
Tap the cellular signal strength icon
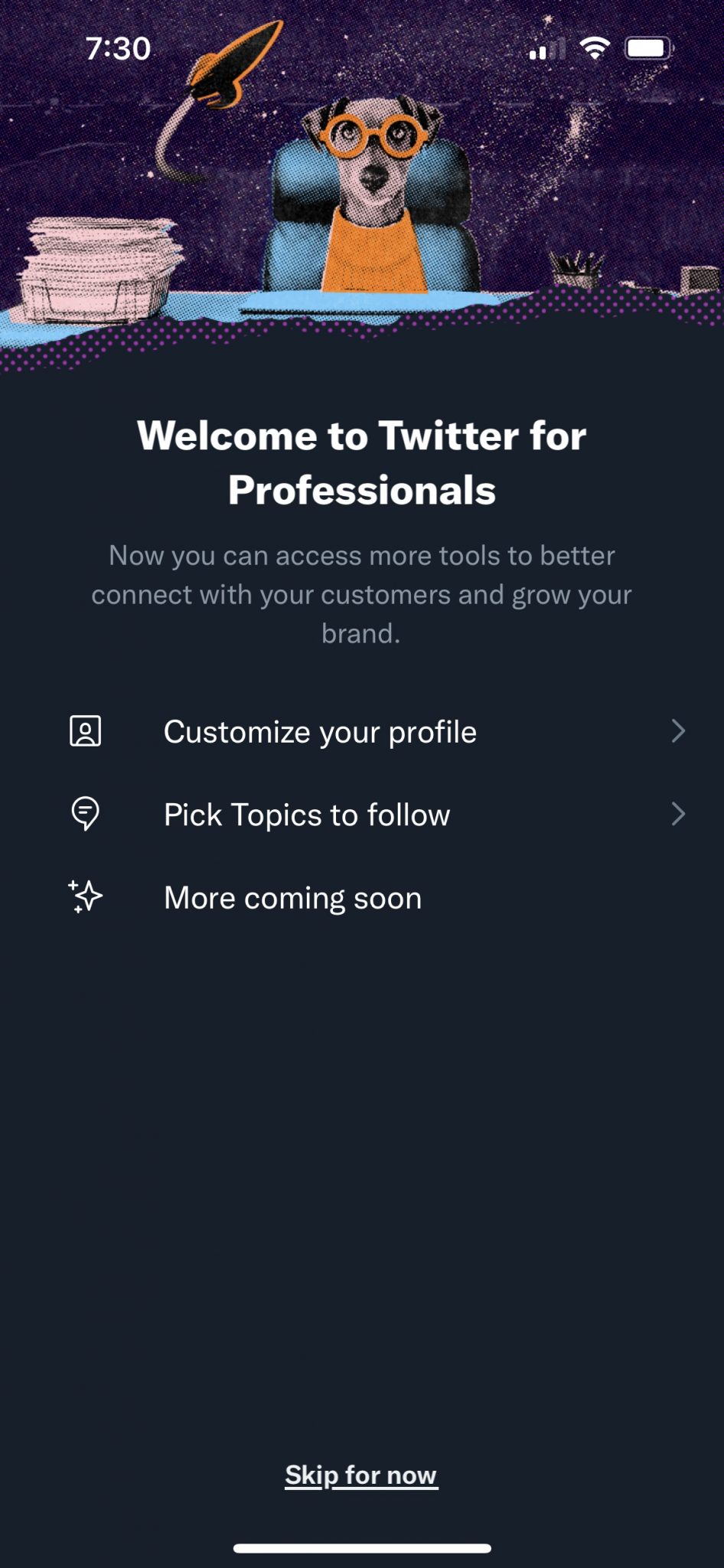546,49
